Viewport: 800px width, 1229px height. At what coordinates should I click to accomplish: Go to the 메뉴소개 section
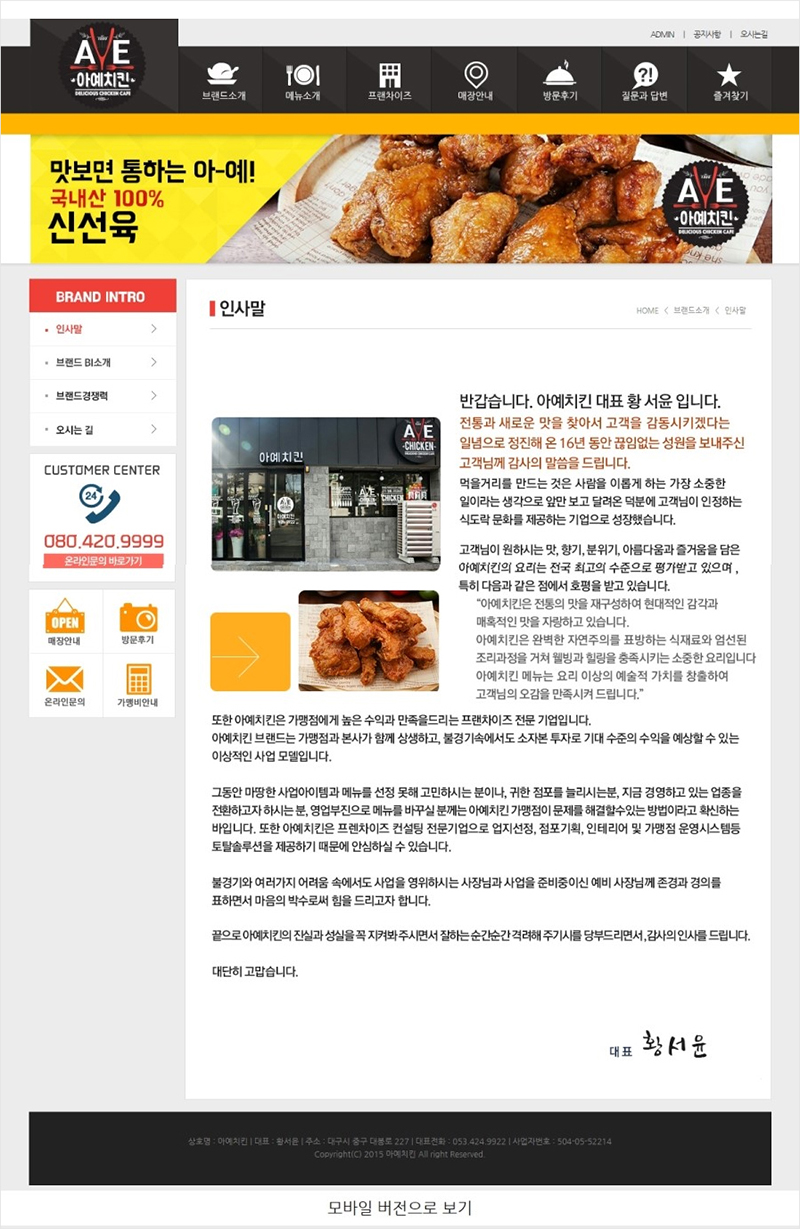(302, 82)
